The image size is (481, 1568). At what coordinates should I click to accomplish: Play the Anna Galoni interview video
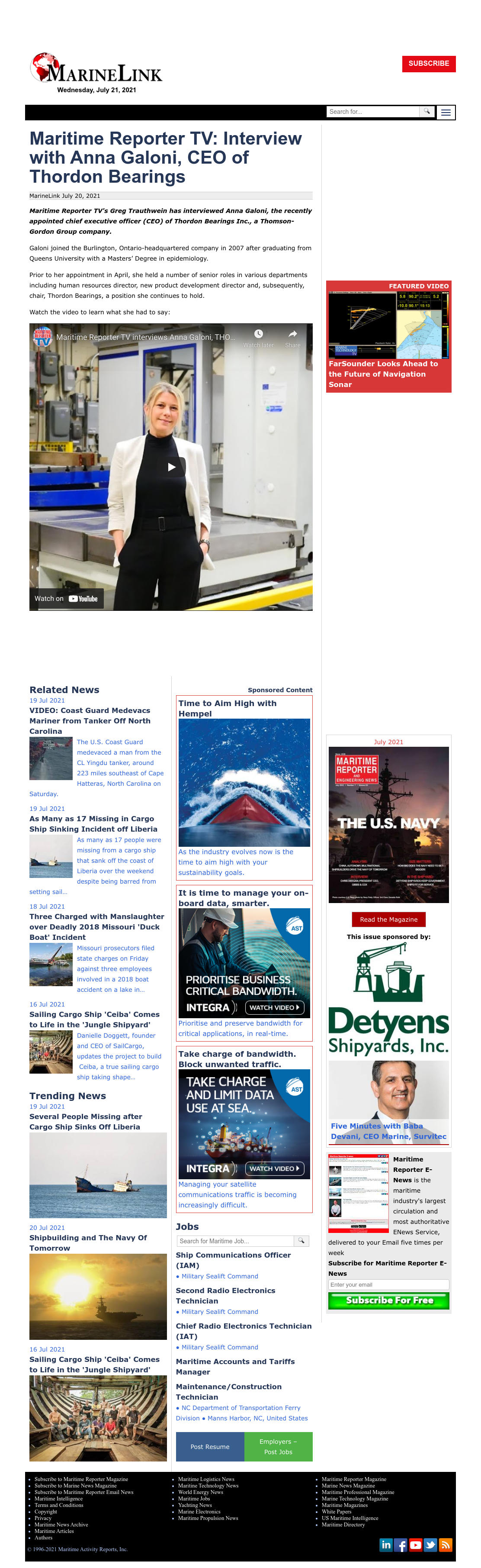171,467
